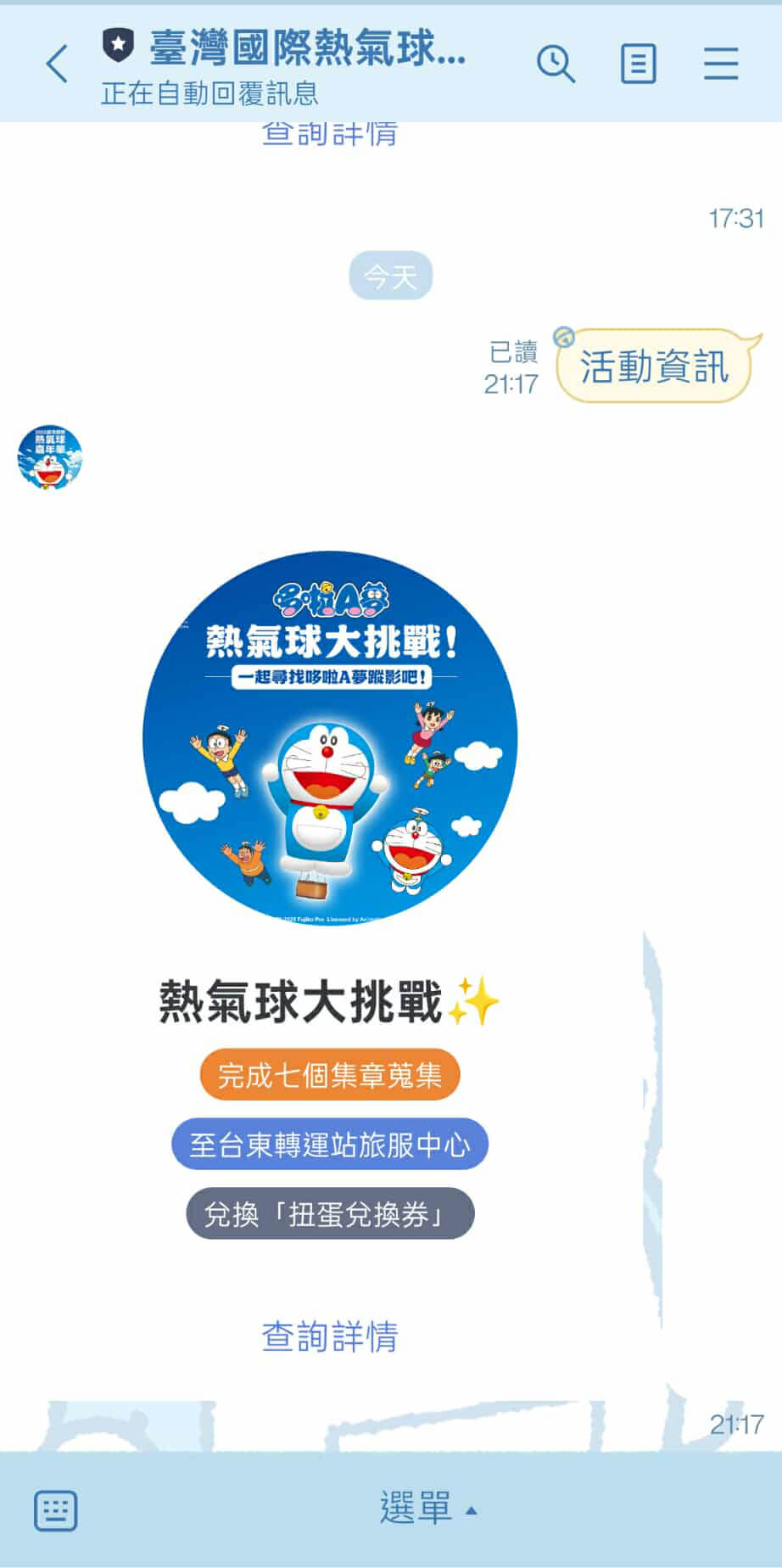This screenshot has height=1568, width=782.
Task: Open the chat search icon
Action: pos(556,64)
